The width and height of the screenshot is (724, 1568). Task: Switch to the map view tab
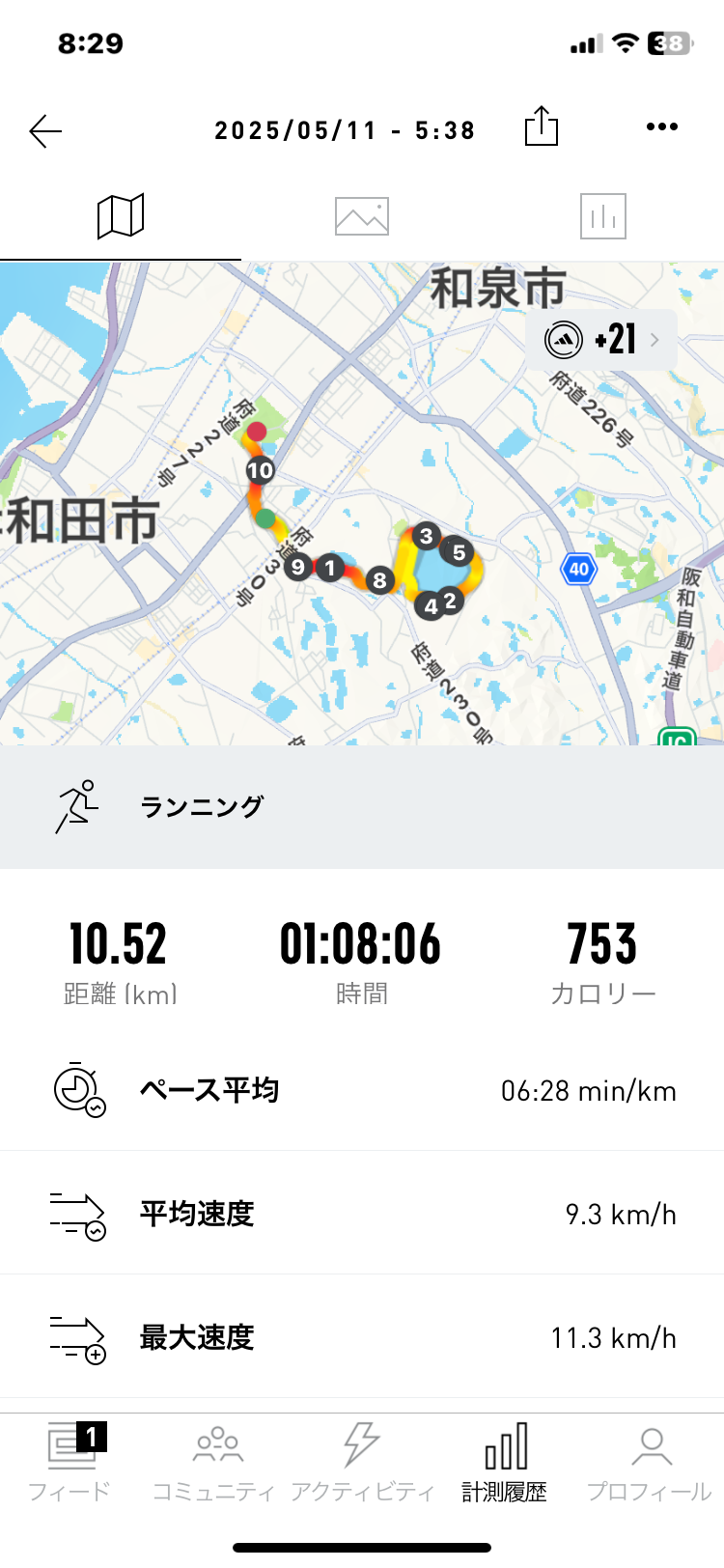(x=121, y=216)
